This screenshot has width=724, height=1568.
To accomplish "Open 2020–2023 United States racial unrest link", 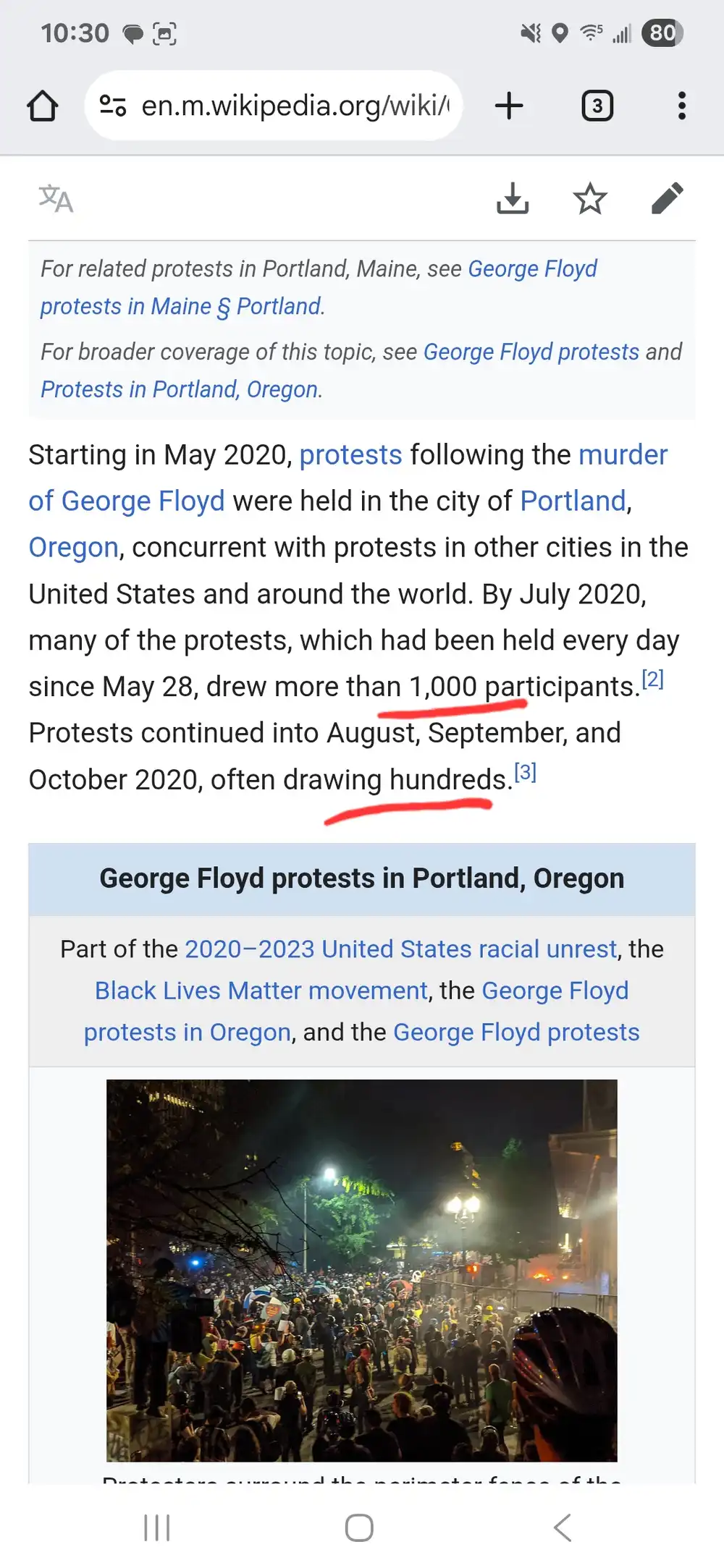I will click(400, 949).
